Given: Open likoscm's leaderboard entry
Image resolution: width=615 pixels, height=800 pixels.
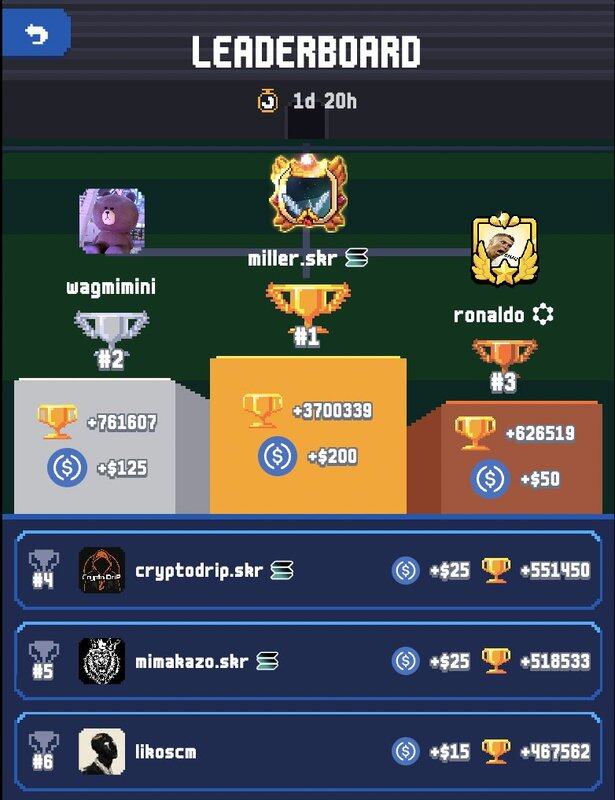Looking at the screenshot, I should click(x=307, y=751).
